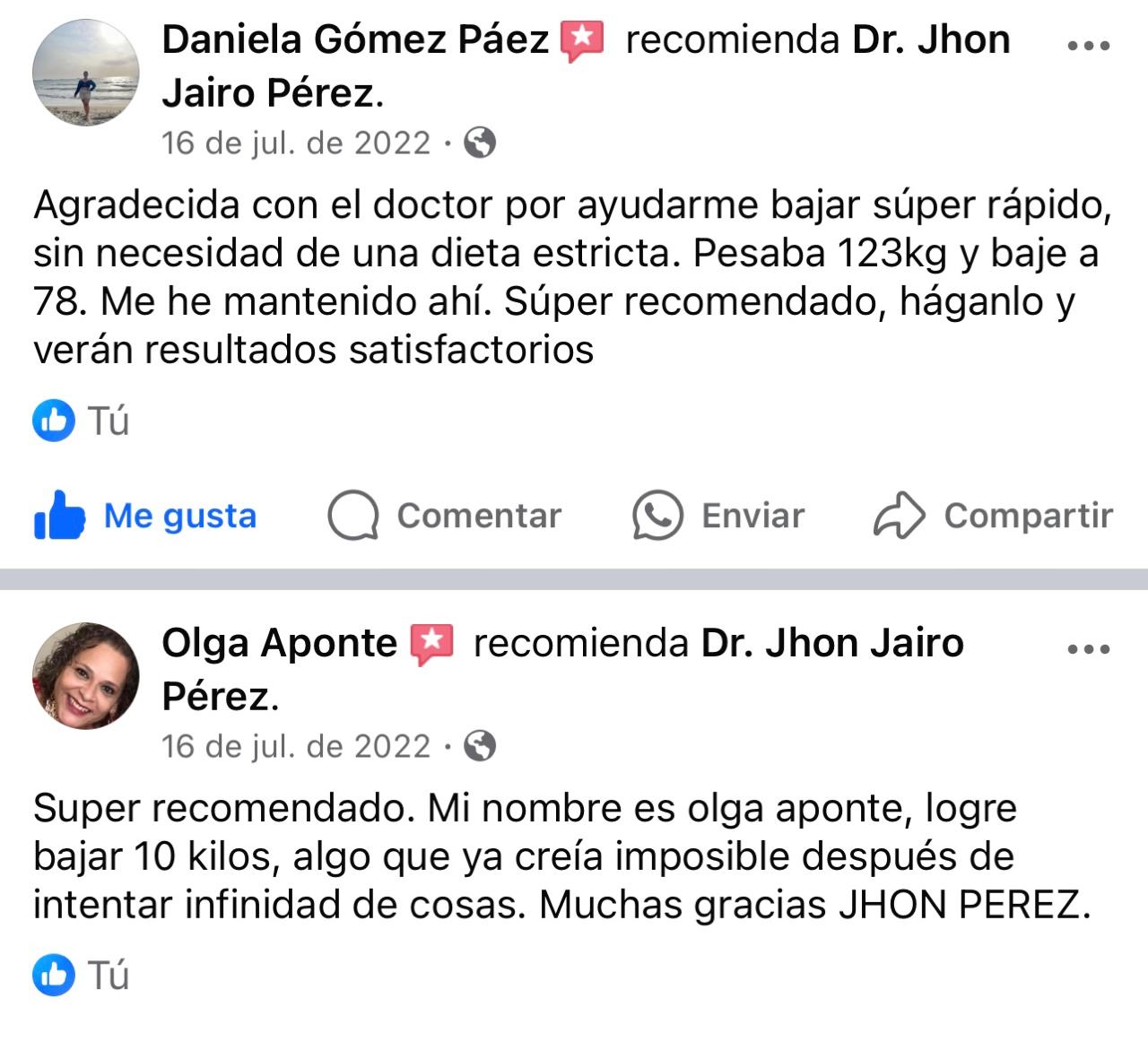Viewport: 1148px width, 1042px height.
Task: View who liked Daniela's recommendation
Action: point(82,421)
